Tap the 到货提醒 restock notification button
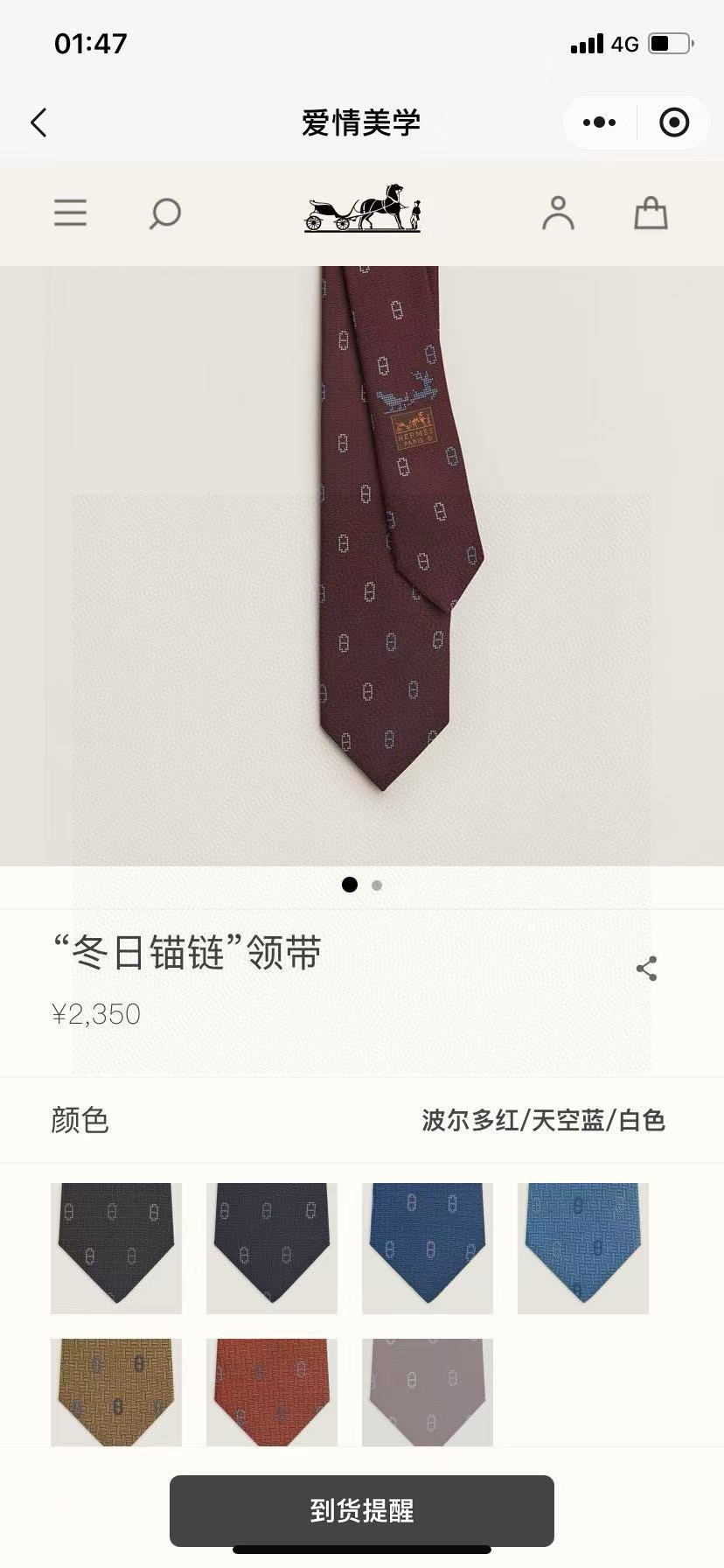This screenshot has height=1568, width=724. 362,1511
